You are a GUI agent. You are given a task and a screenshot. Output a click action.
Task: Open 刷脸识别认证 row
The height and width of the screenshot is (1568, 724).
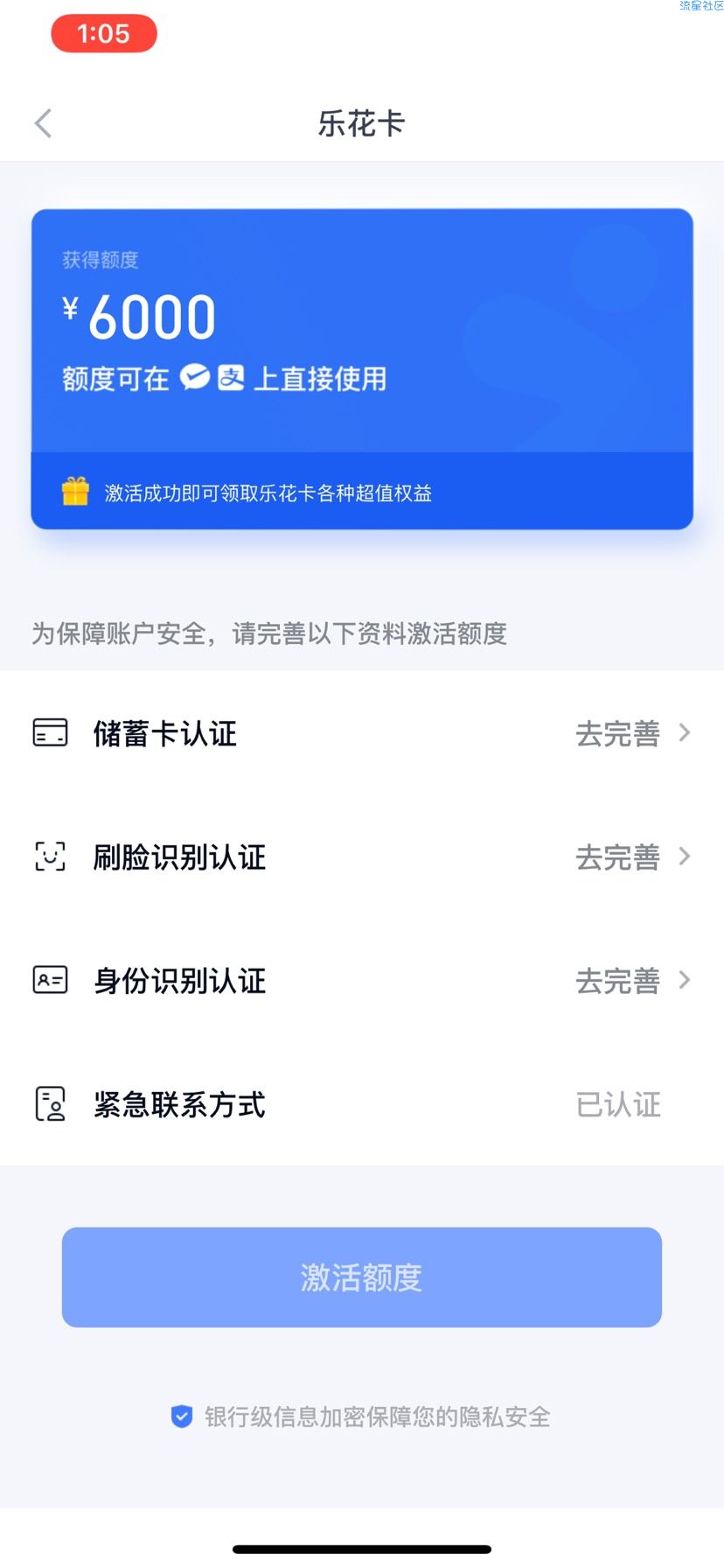pyautogui.click(x=362, y=857)
